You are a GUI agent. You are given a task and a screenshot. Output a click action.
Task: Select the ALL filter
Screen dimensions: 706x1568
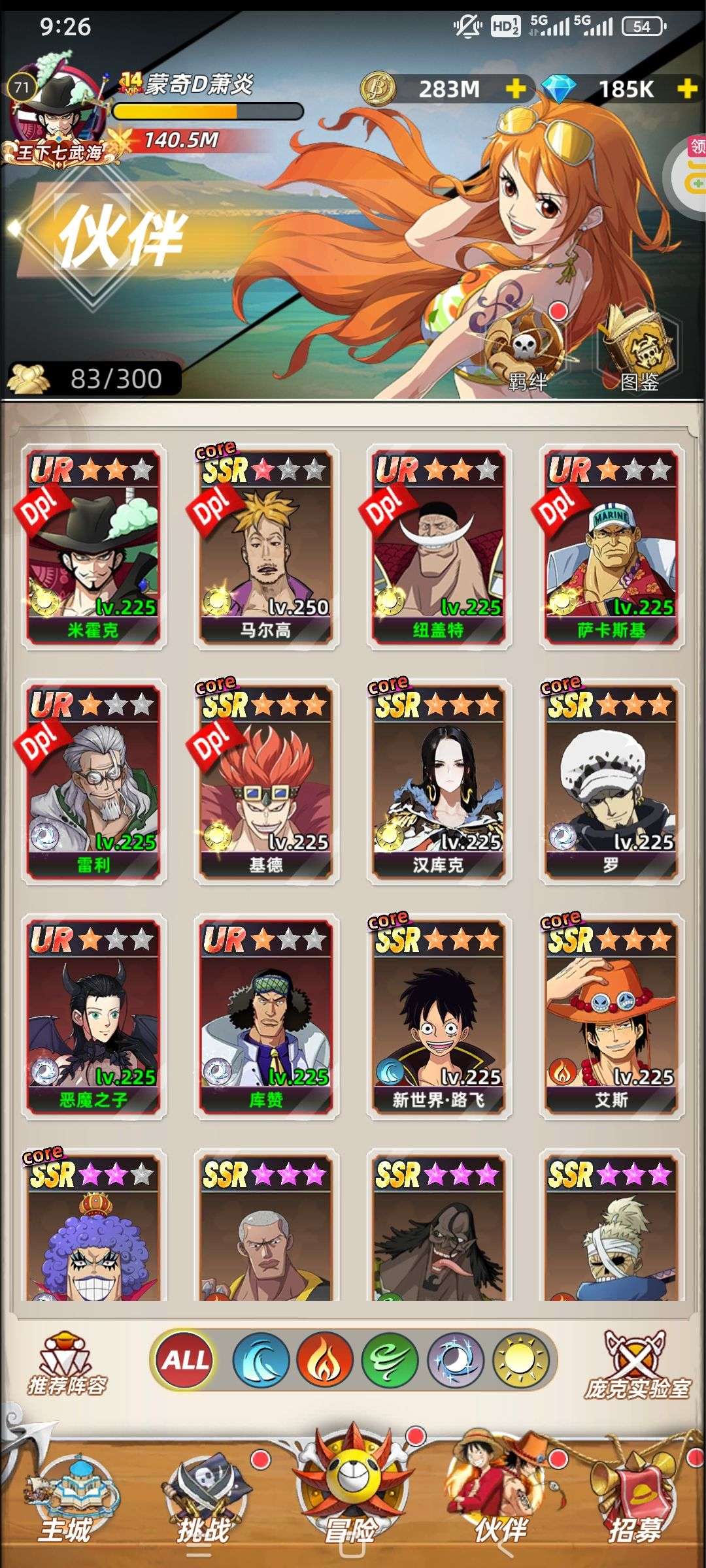tap(186, 1360)
